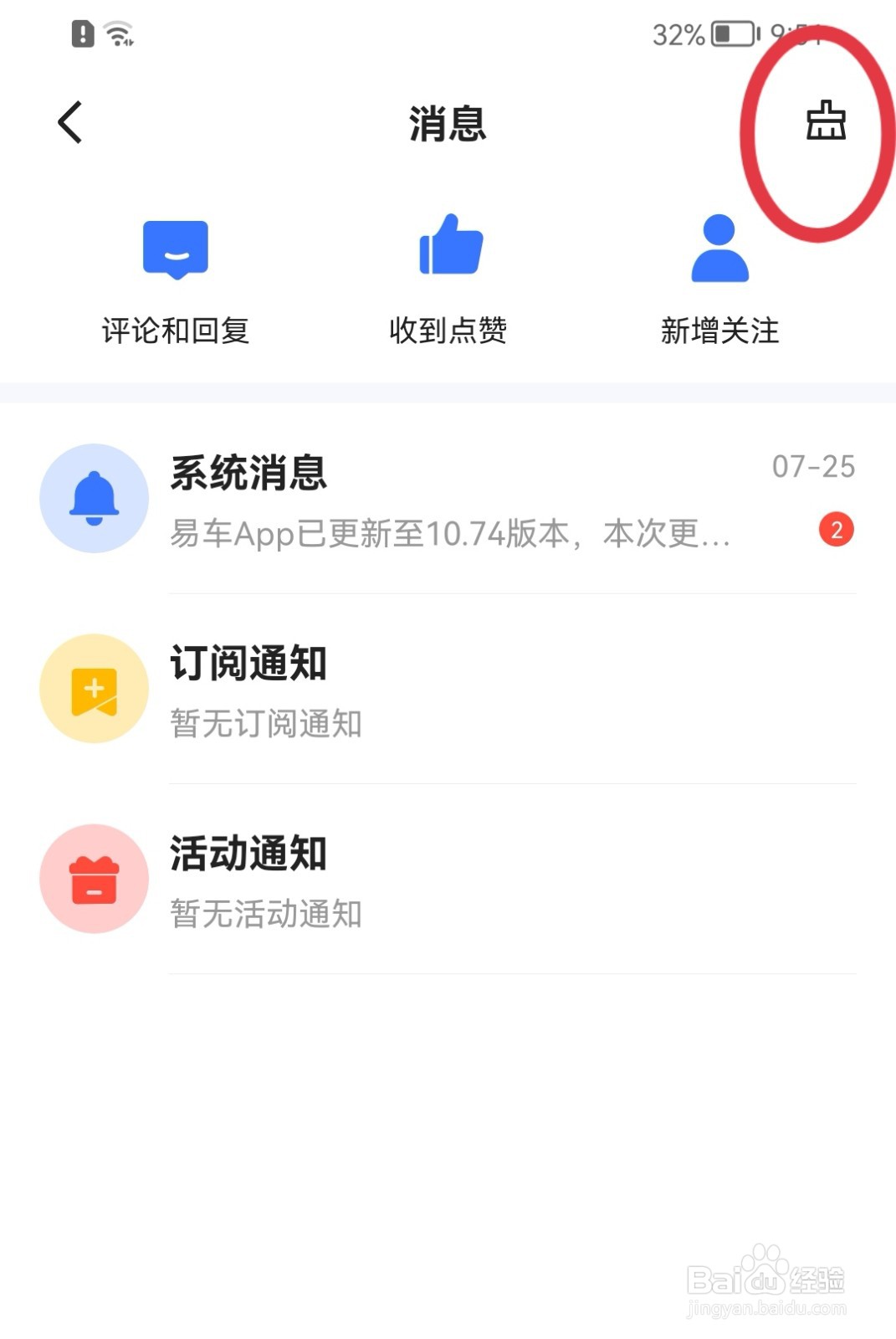This screenshot has width=896, height=1339.
Task: Open 系统消息 thread
Action: tap(448, 500)
